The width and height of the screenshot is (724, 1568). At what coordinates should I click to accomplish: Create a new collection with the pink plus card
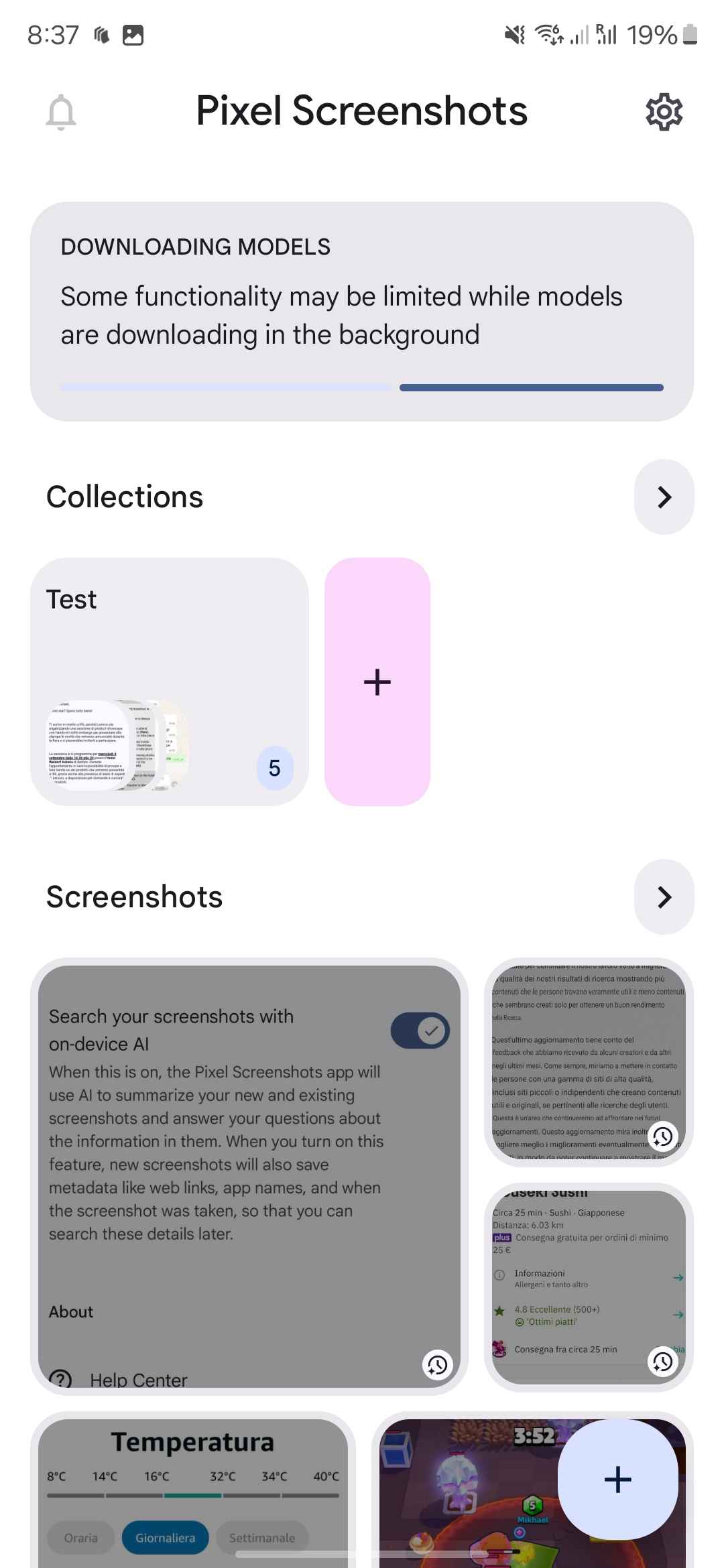377,681
